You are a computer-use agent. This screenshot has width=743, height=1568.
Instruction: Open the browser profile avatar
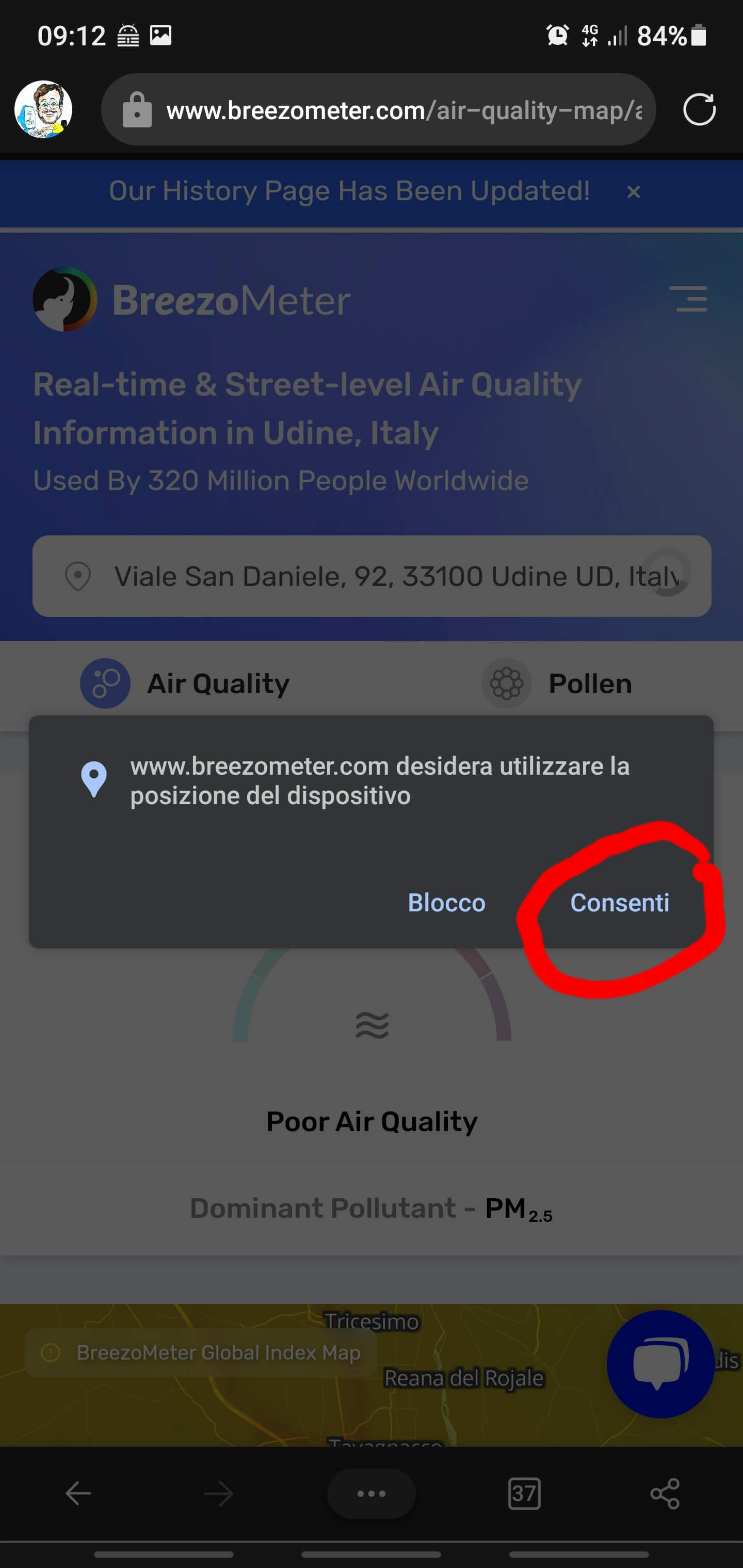tap(43, 110)
